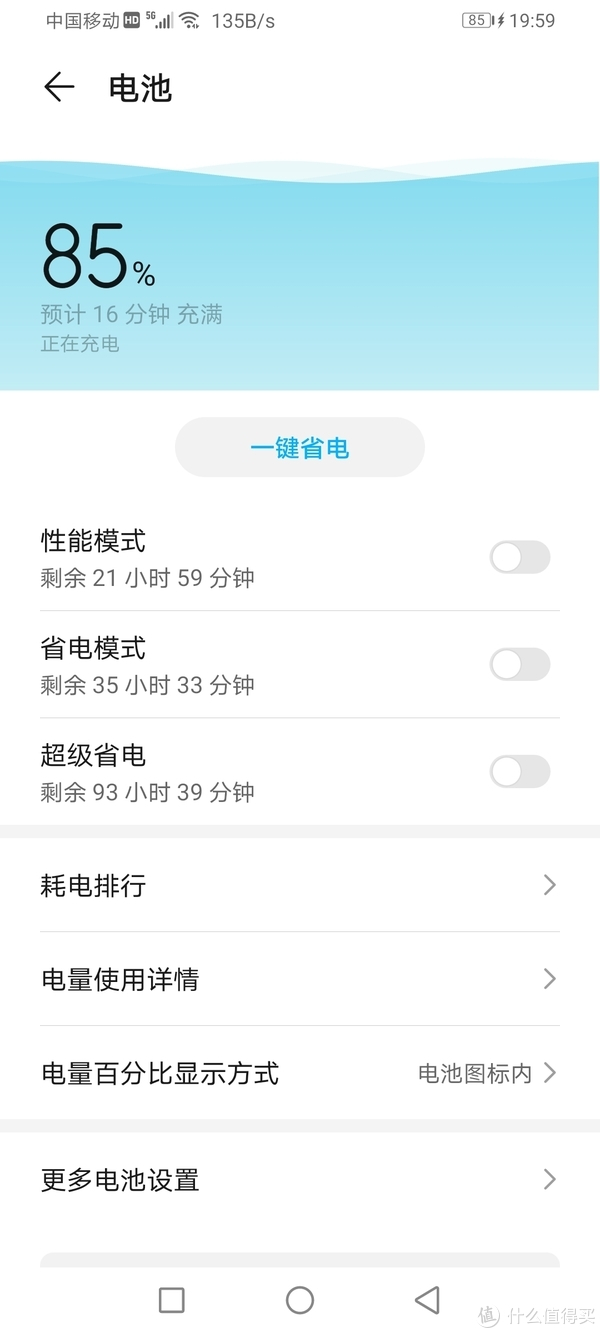Screen dimensions: 600x1333
Task: Enable the 性能模式 switch
Action: 519,557
